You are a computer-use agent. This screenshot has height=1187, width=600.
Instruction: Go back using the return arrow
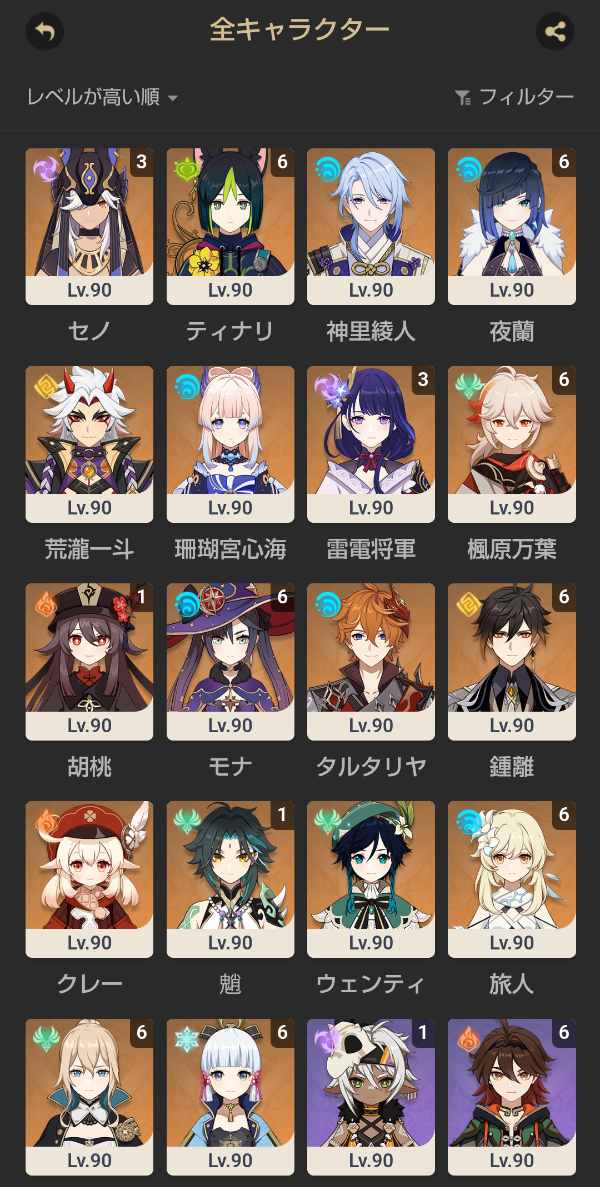44,30
